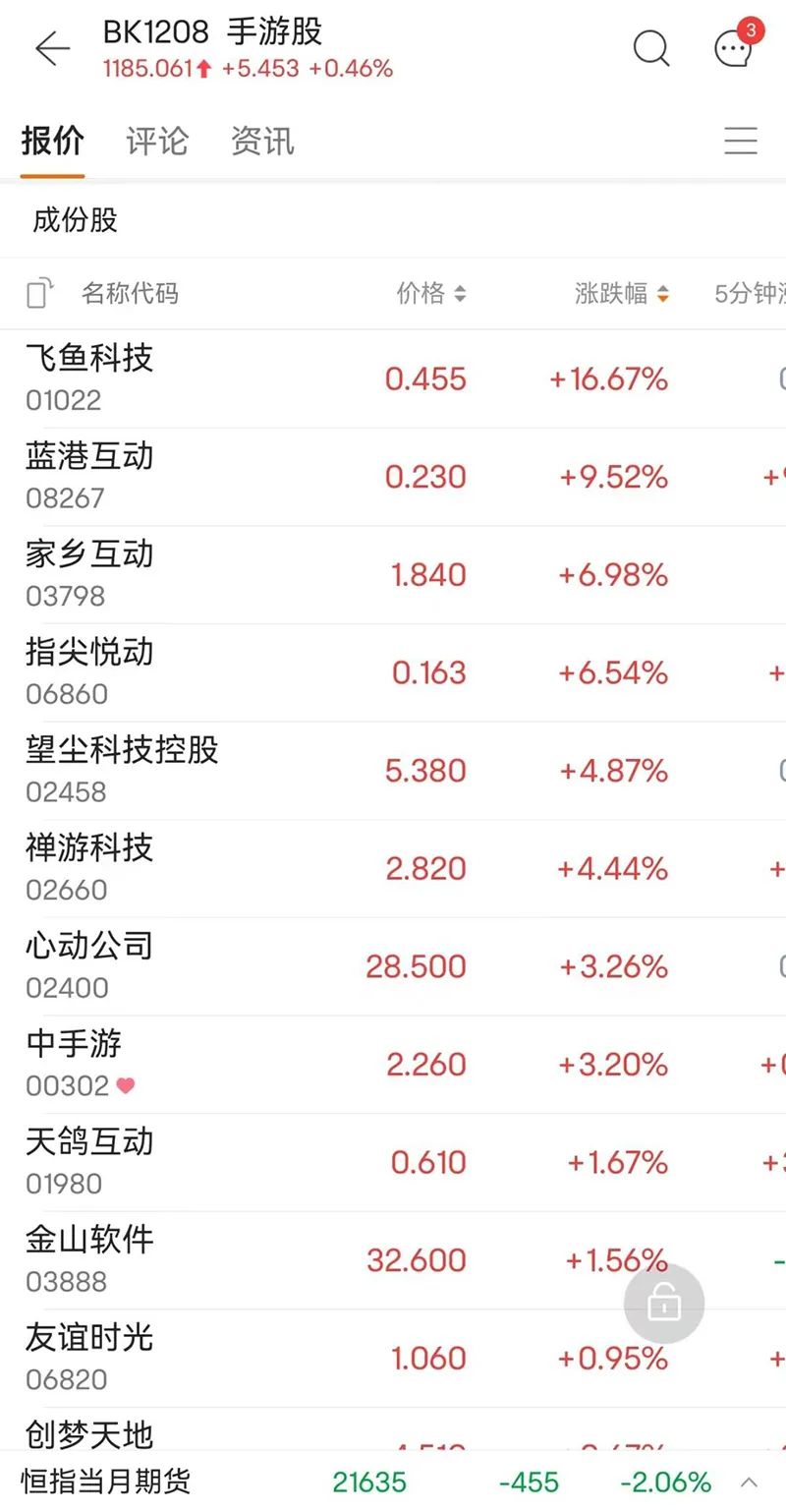Tap the copy icon beside 名称代码
Image resolution: width=786 pixels, height=1512 pixels.
pyautogui.click(x=38, y=294)
